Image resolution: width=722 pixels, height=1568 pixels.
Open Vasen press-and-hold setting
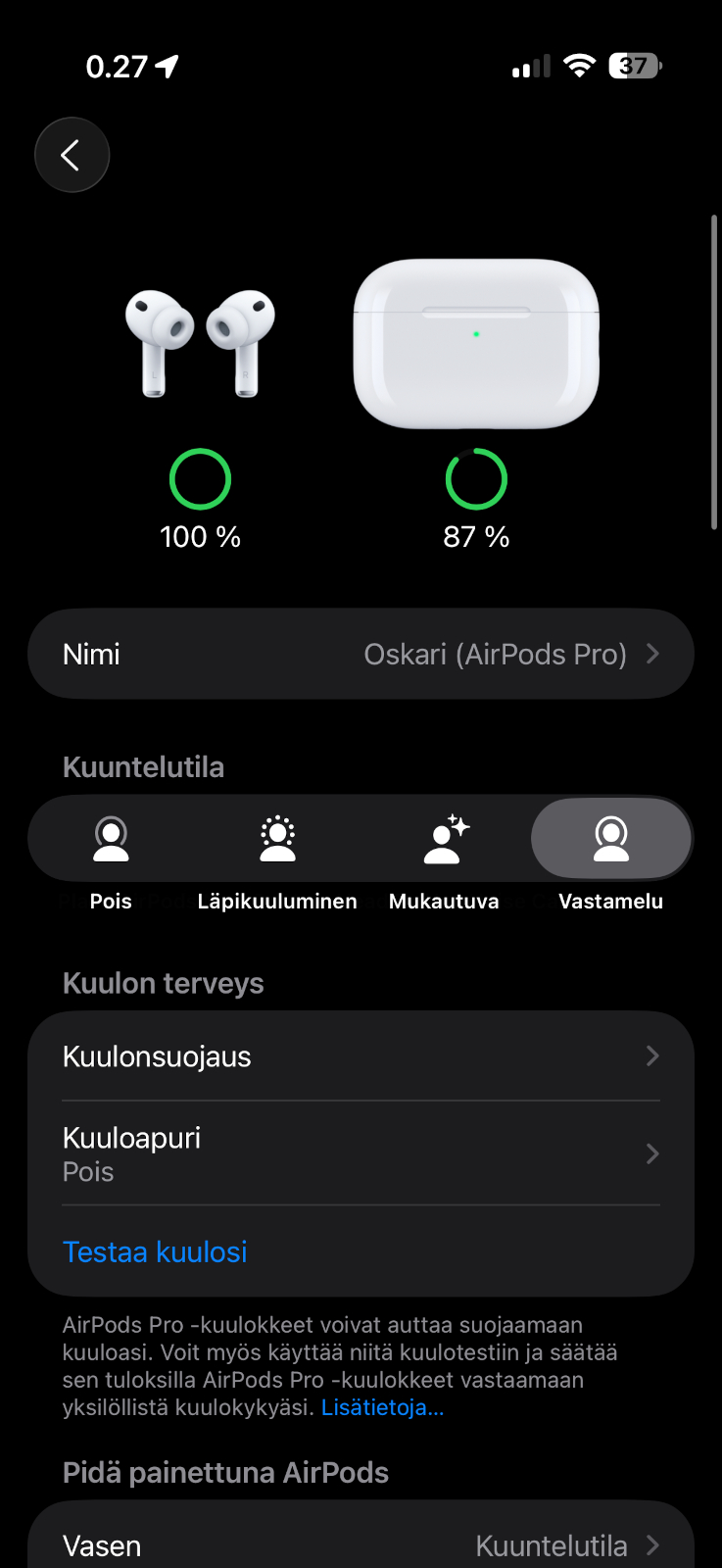pyautogui.click(x=361, y=1545)
